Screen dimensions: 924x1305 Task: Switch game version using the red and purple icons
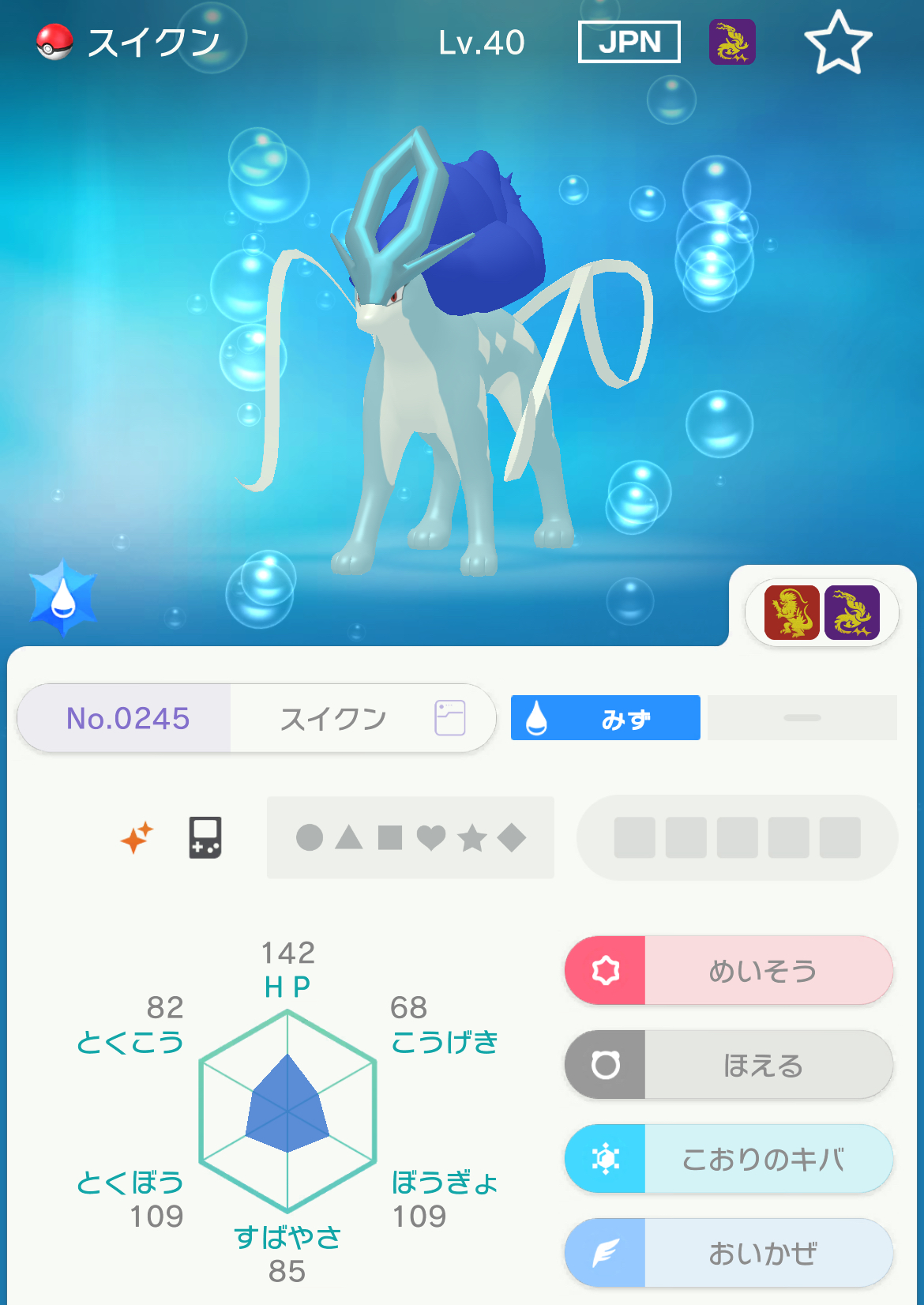[x=822, y=612]
